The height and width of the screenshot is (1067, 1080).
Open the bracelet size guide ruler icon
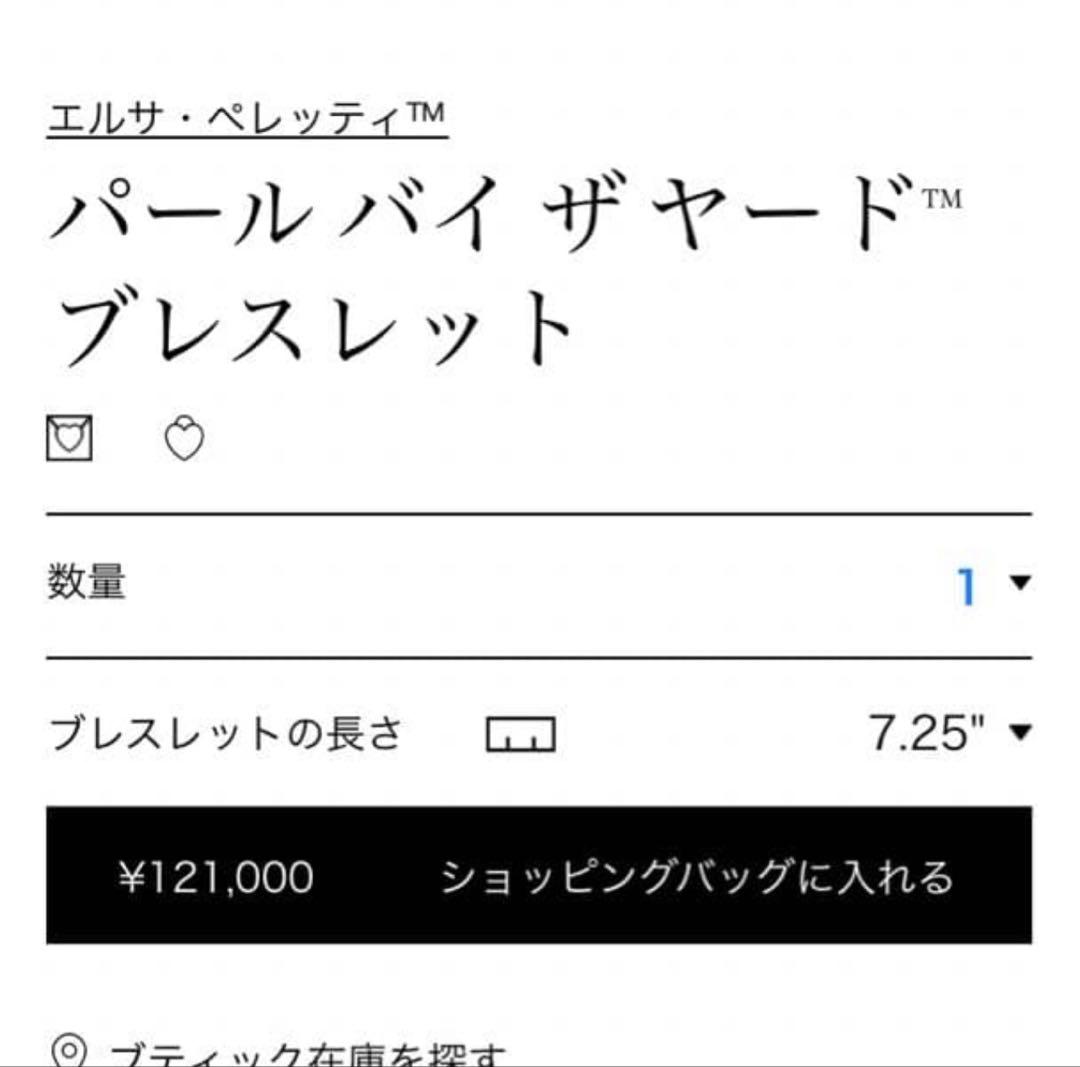[520, 735]
